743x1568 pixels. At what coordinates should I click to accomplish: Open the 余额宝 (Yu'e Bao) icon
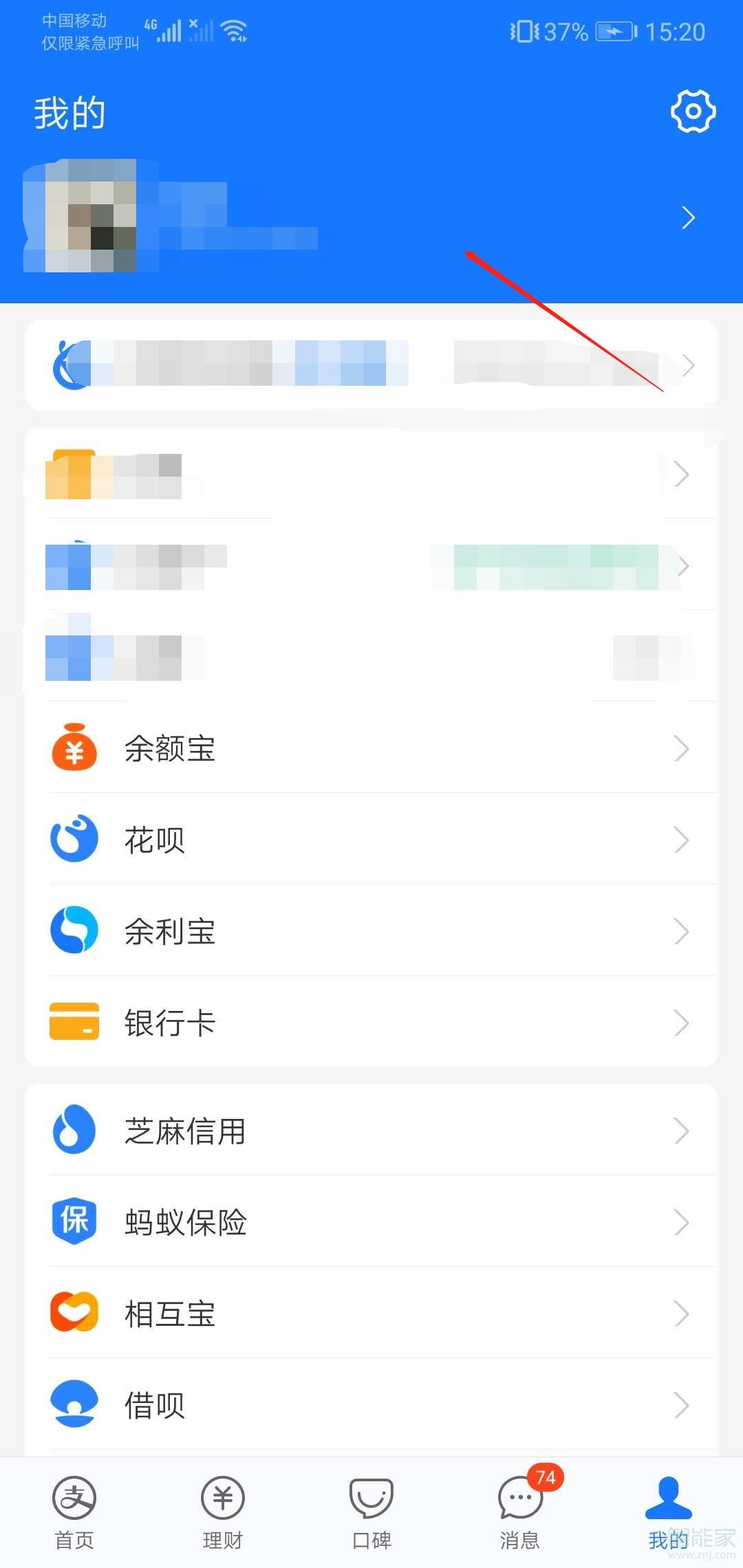click(74, 749)
